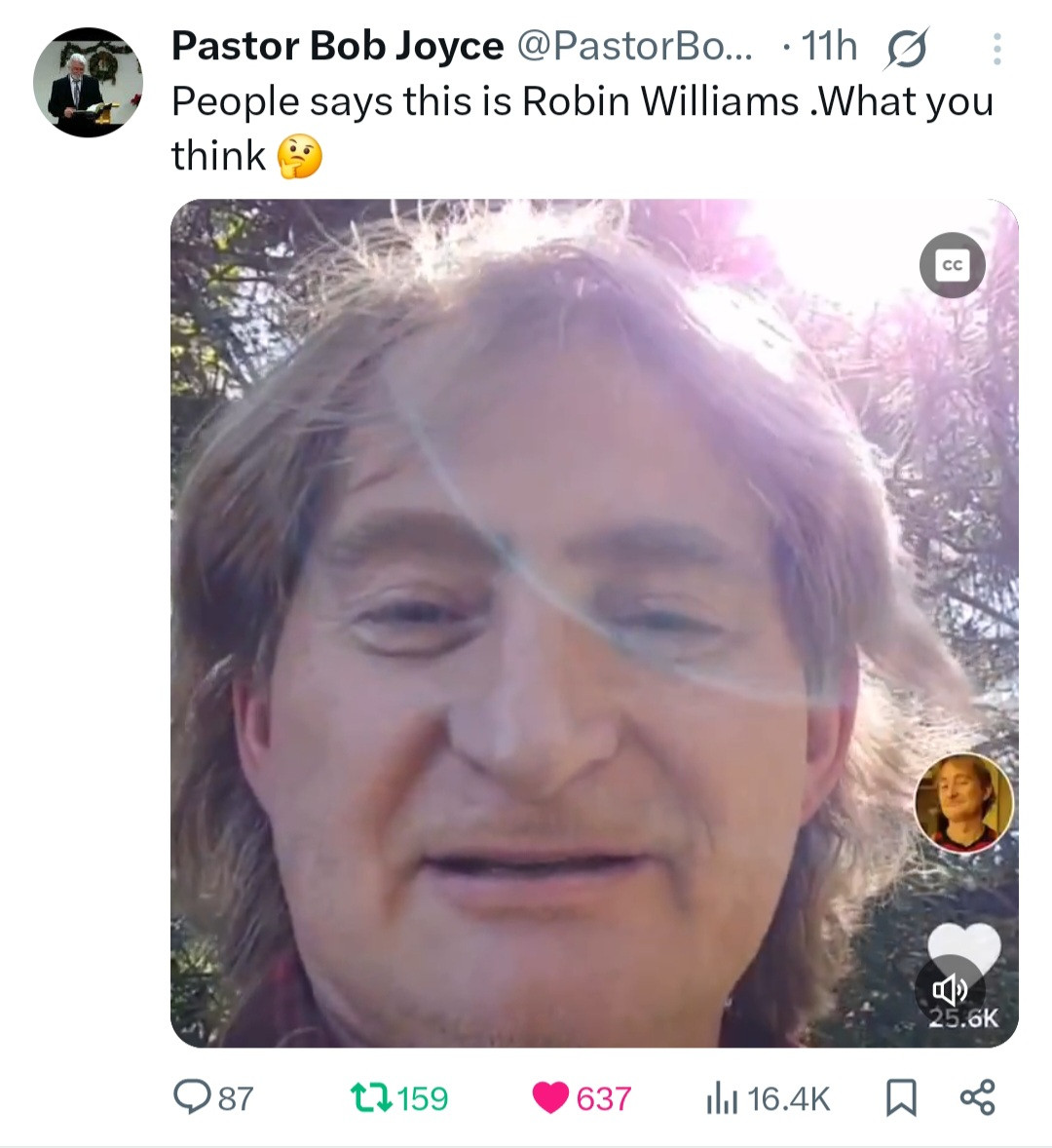Screen dimensions: 1052x1148
Task: Repost this post with 159 reposts
Action: (397, 1098)
